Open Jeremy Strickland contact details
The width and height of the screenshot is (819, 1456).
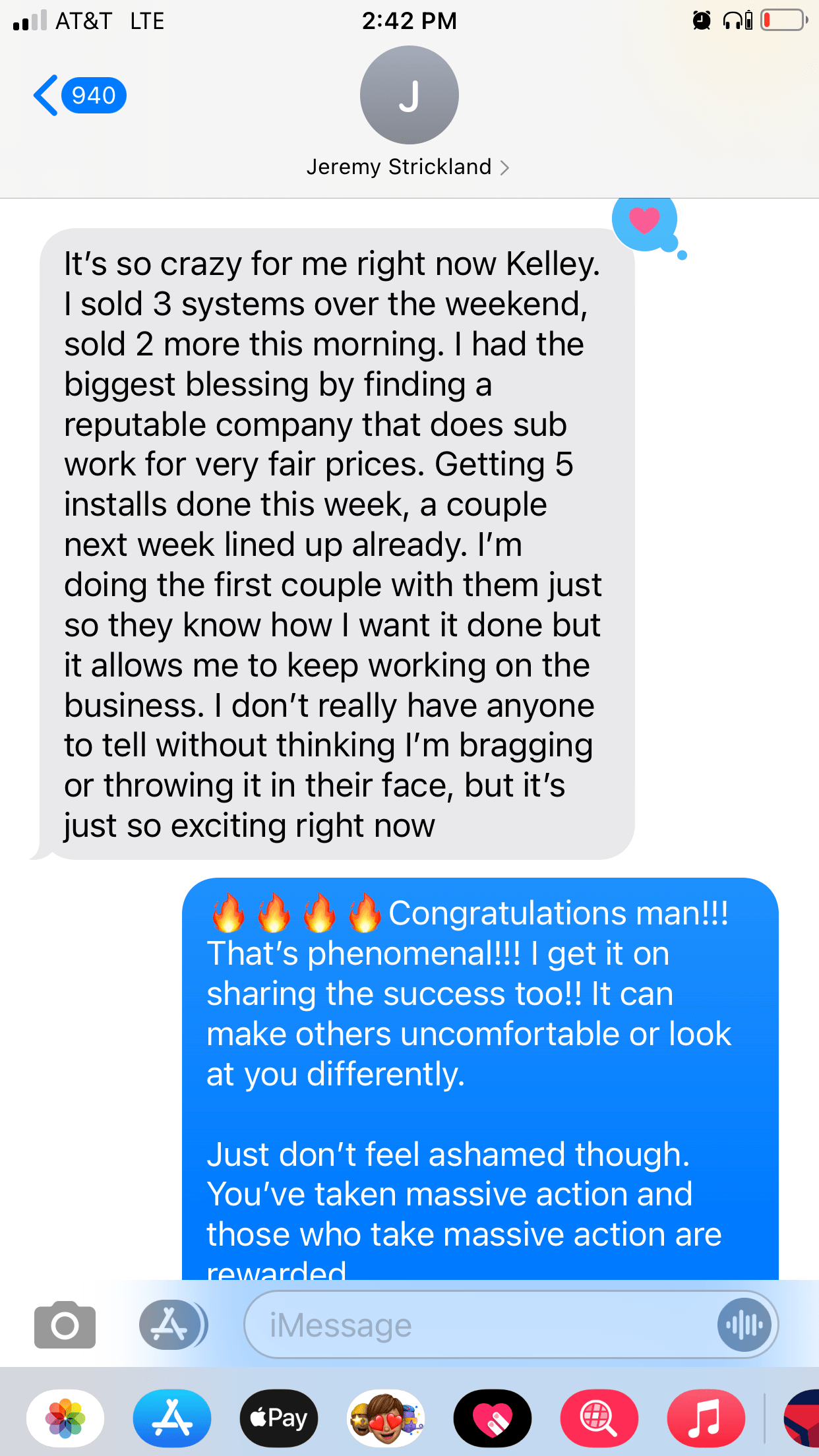pos(408,167)
